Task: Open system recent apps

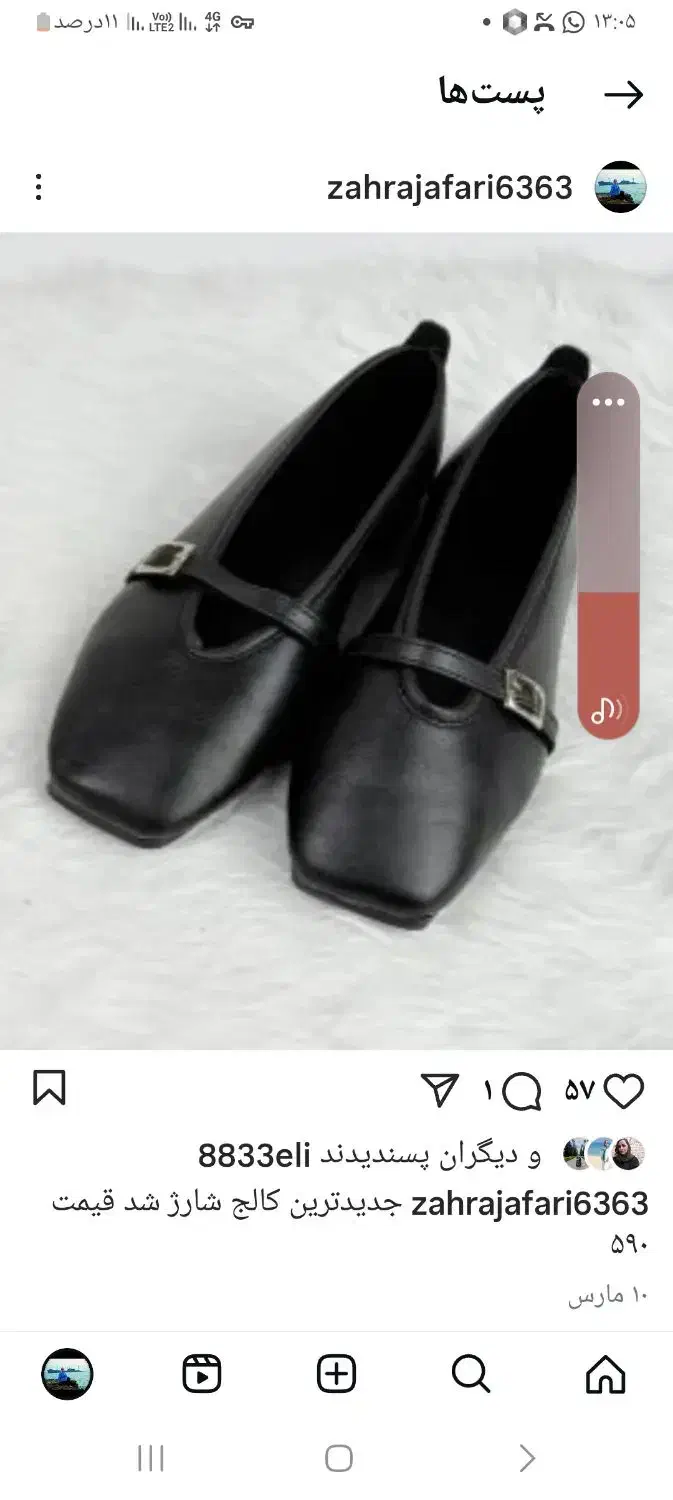Action: click(151, 1459)
